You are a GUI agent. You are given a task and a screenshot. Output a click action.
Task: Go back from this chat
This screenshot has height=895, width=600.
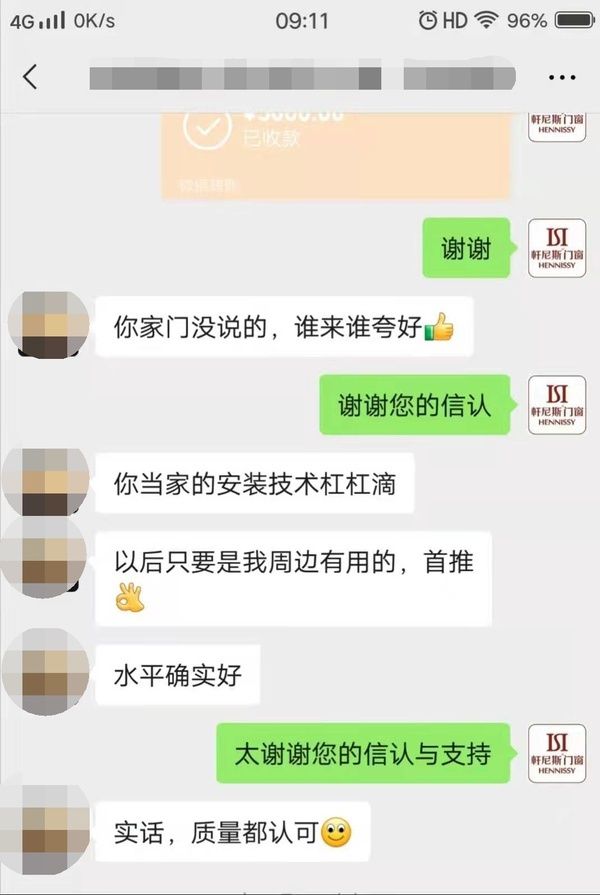(x=30, y=77)
